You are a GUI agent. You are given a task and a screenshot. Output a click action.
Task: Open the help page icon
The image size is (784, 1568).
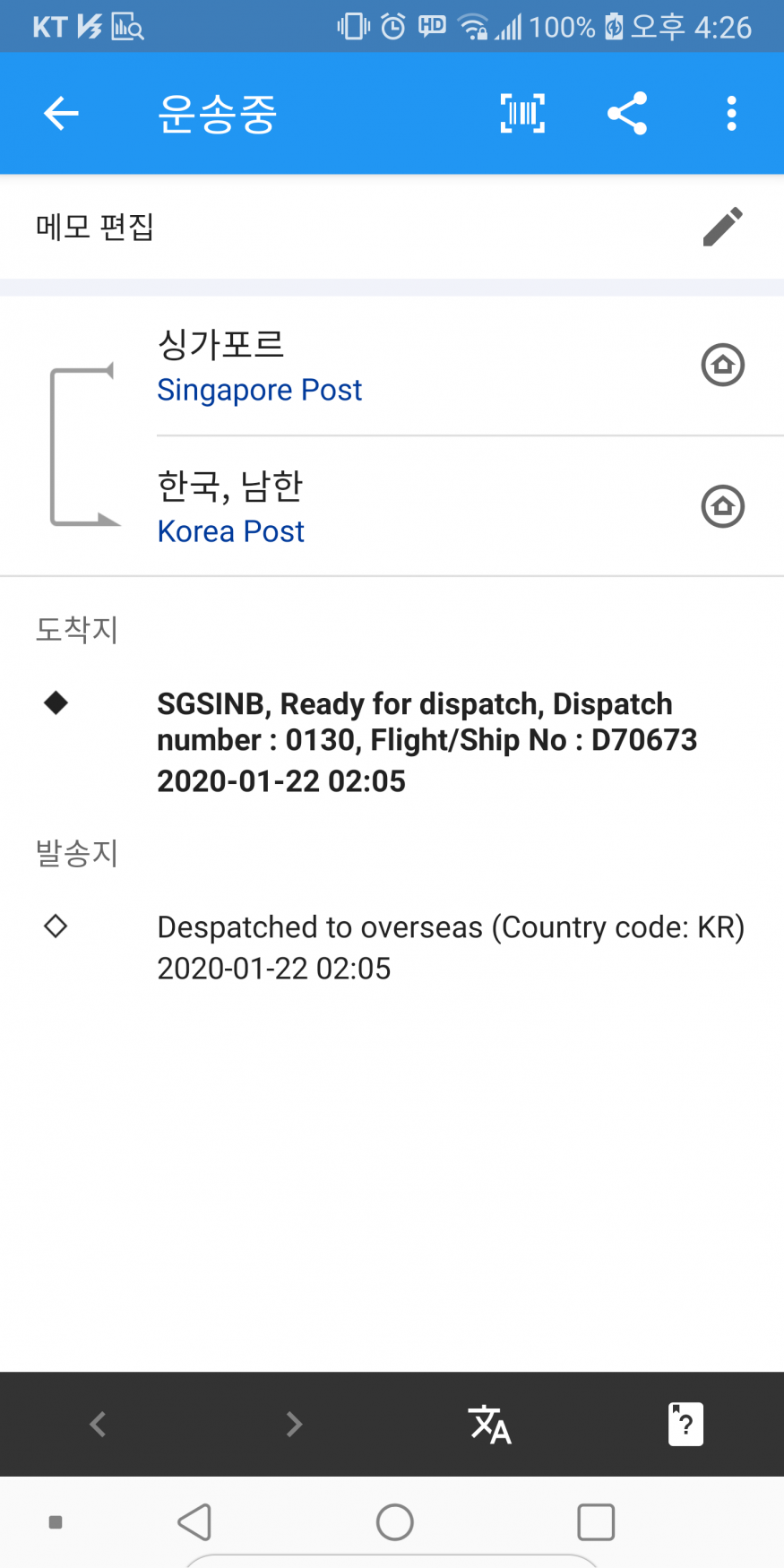pos(685,1424)
